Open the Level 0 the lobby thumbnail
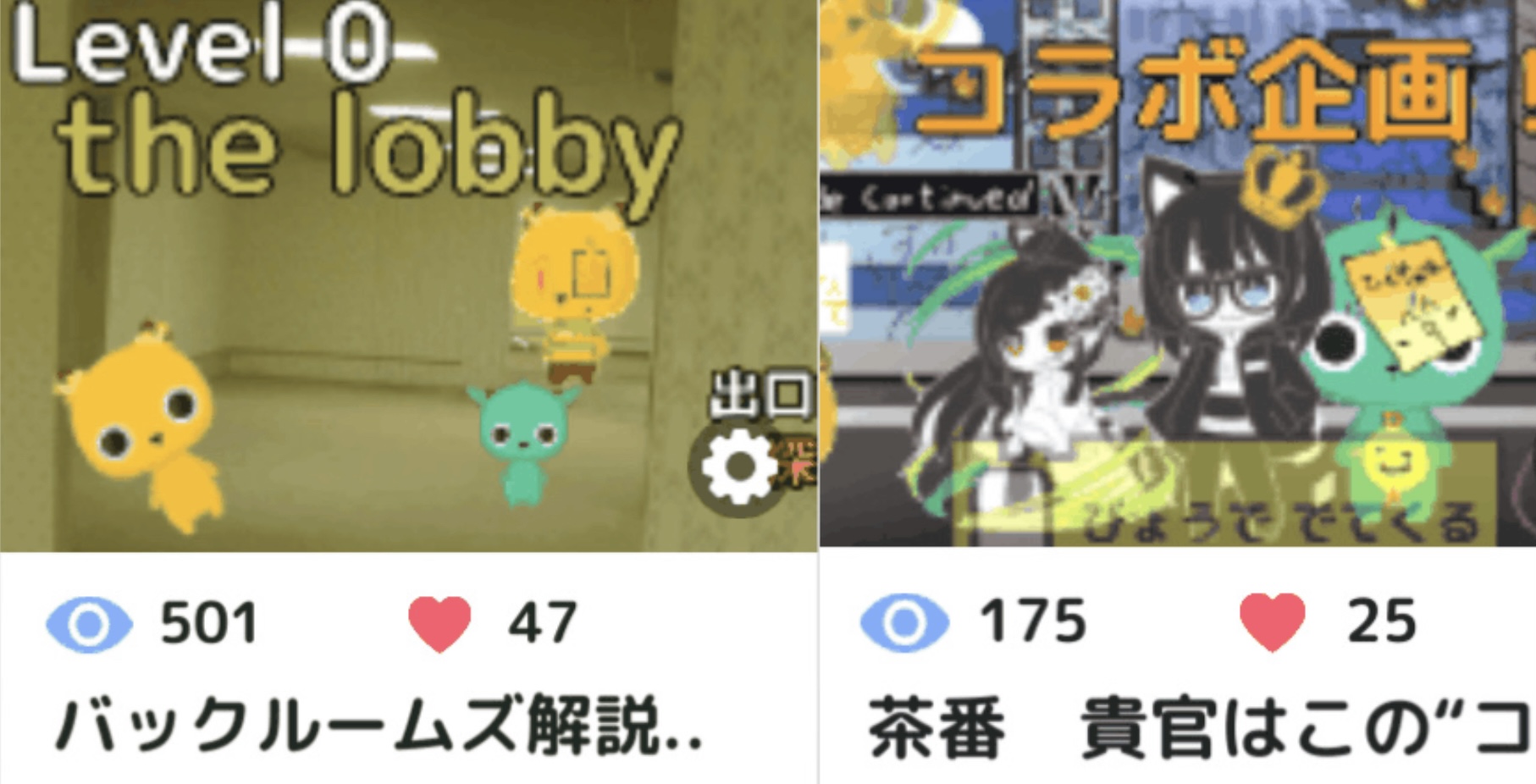The width and height of the screenshot is (1536, 784). tap(406, 275)
